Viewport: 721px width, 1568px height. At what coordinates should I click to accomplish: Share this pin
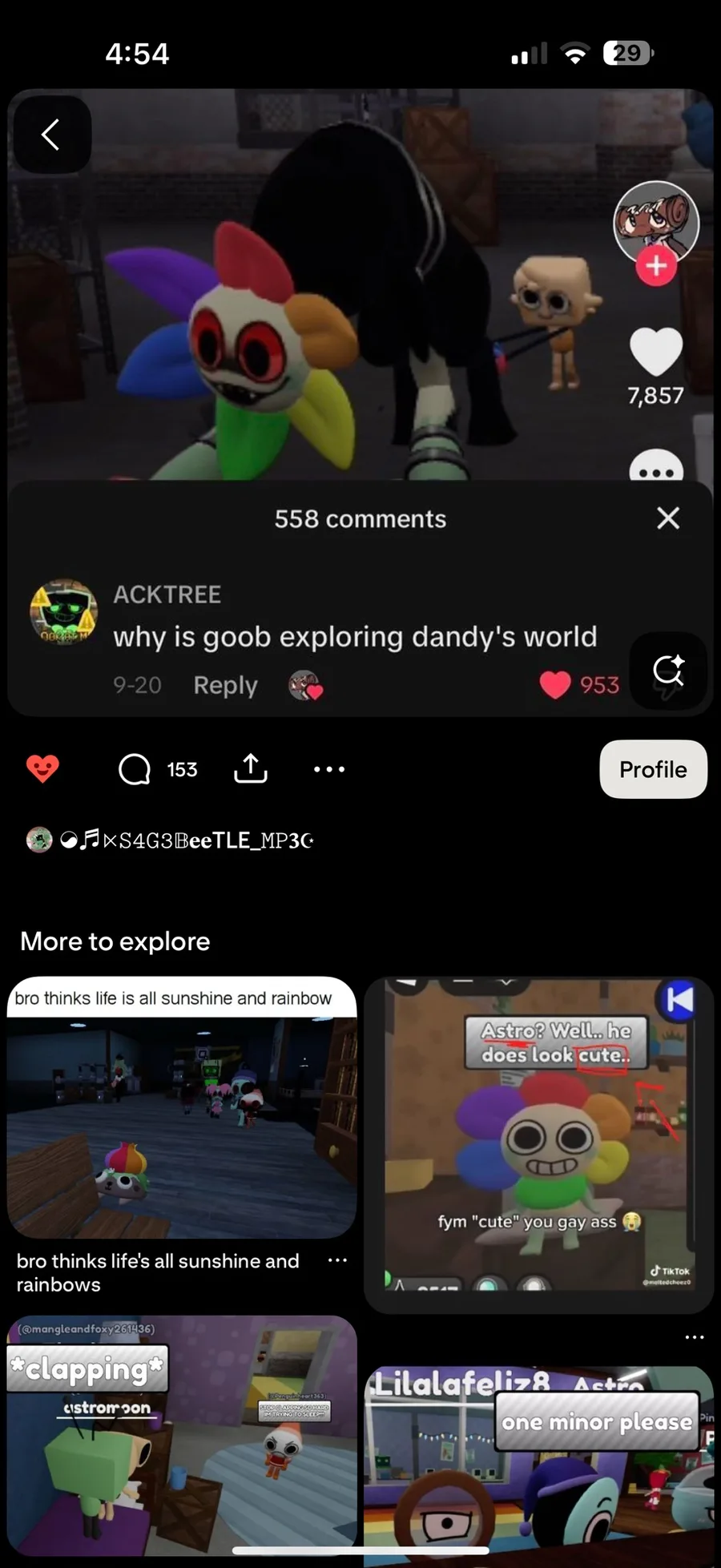251,769
